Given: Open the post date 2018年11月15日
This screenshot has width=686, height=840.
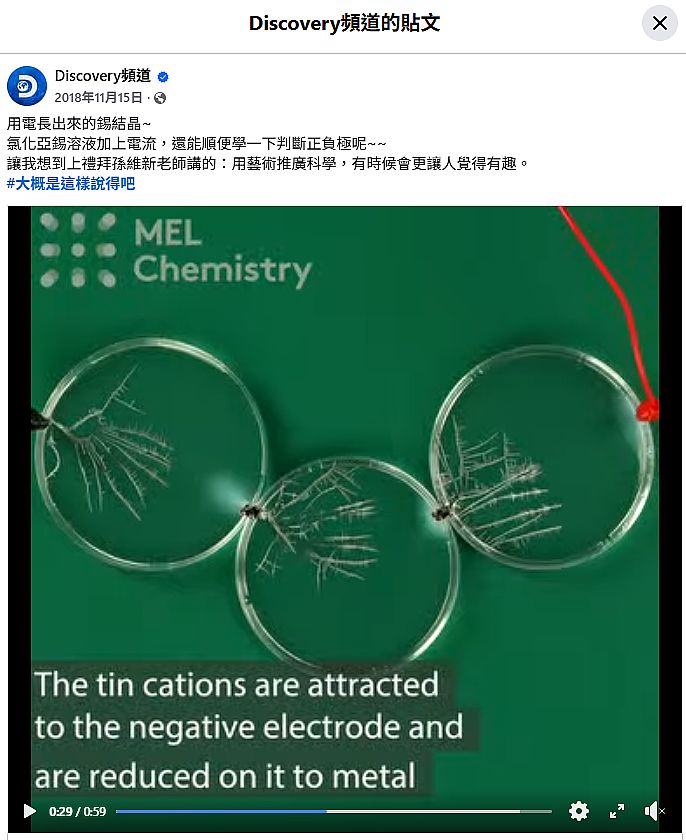Looking at the screenshot, I should tap(100, 98).
